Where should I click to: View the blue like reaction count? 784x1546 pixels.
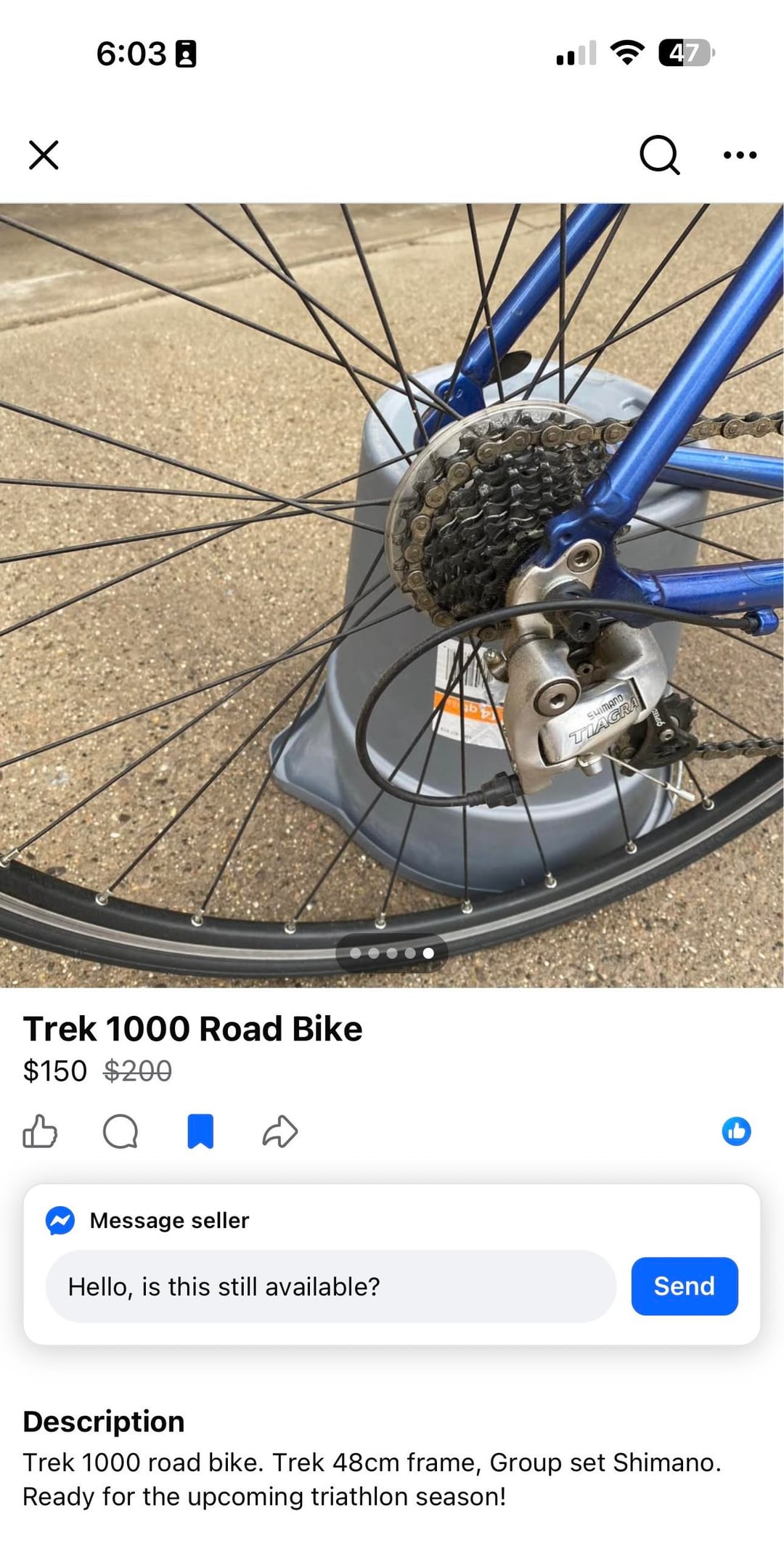coord(736,1131)
